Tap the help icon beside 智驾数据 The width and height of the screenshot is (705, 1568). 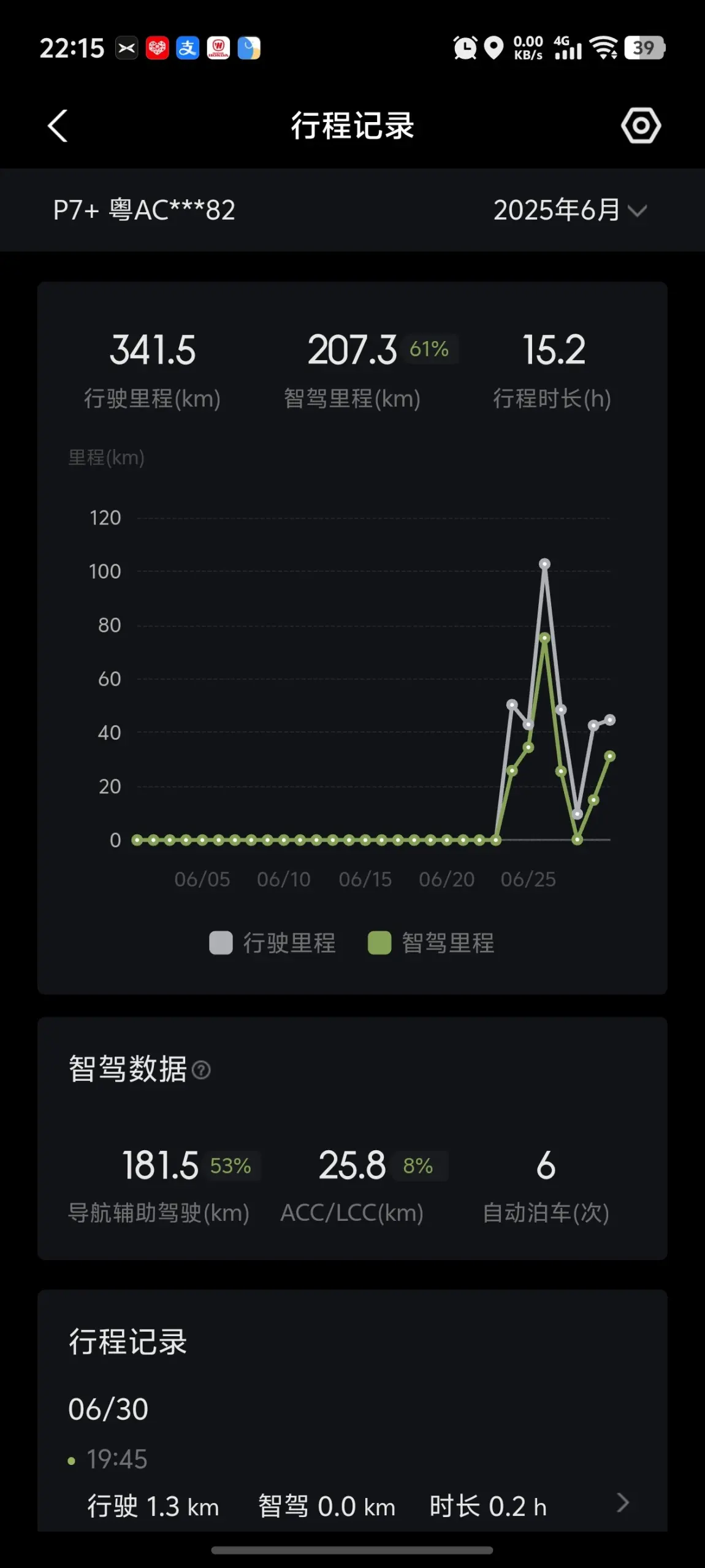[201, 1070]
